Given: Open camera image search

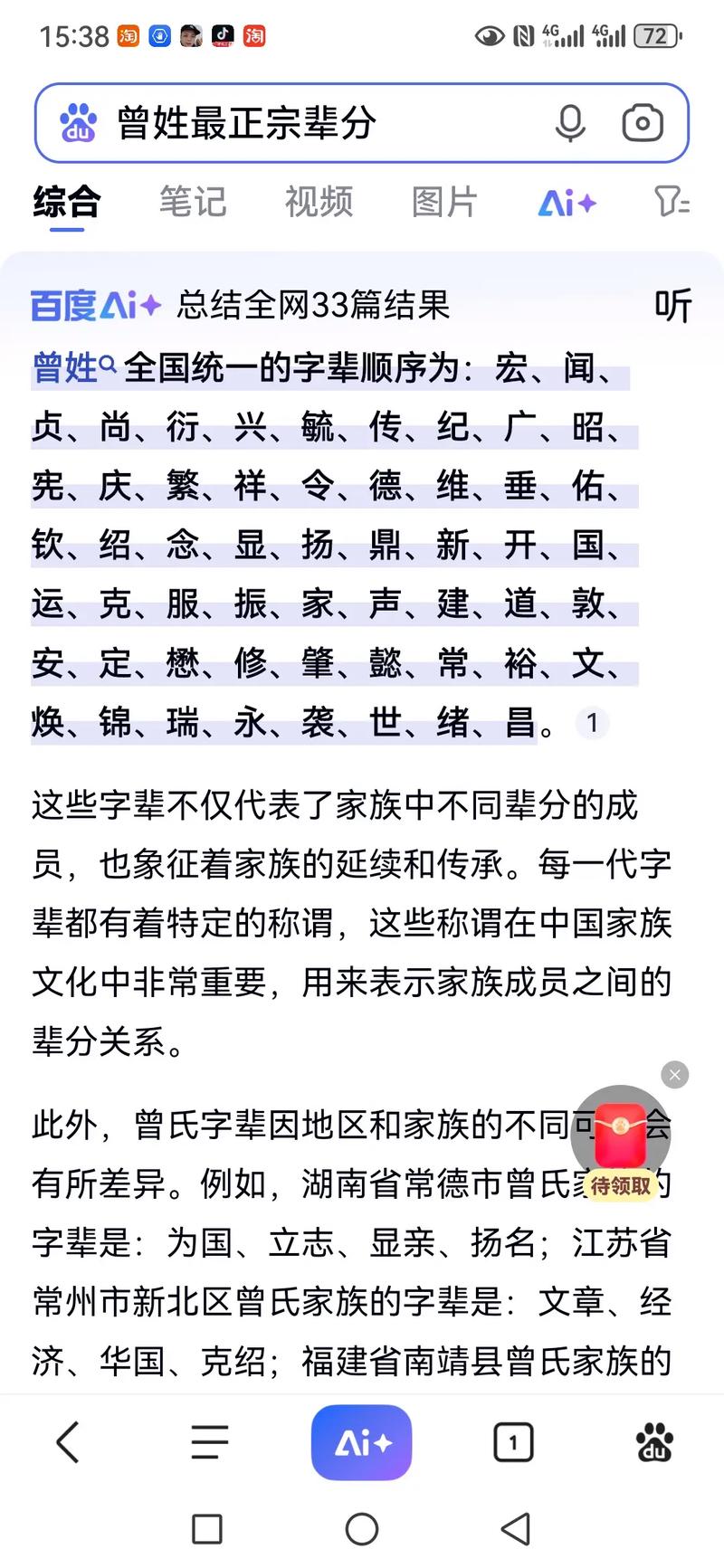Looking at the screenshot, I should pos(643,123).
